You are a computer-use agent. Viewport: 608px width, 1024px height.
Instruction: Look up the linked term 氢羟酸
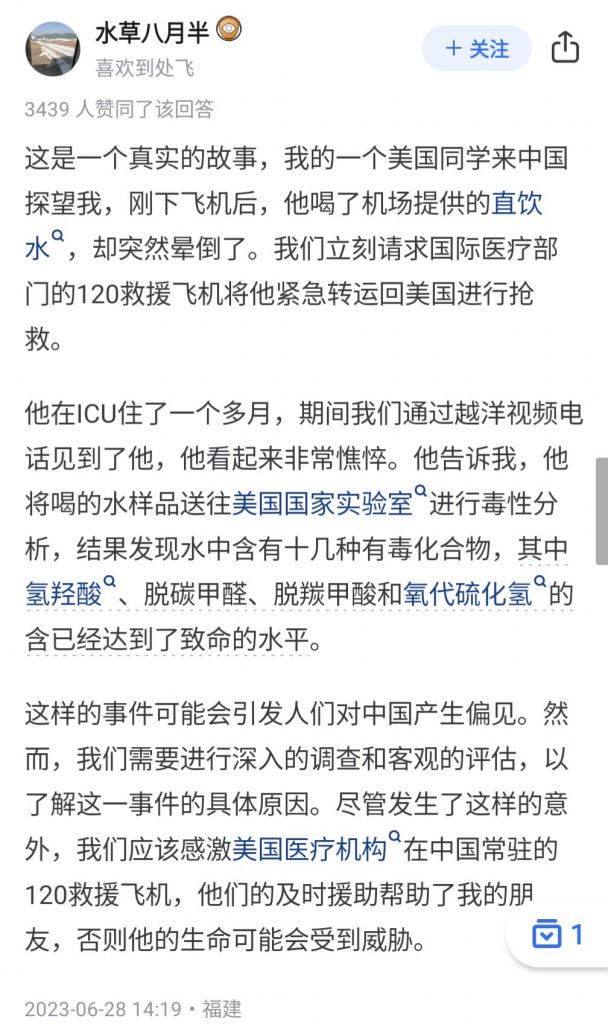tap(64, 594)
